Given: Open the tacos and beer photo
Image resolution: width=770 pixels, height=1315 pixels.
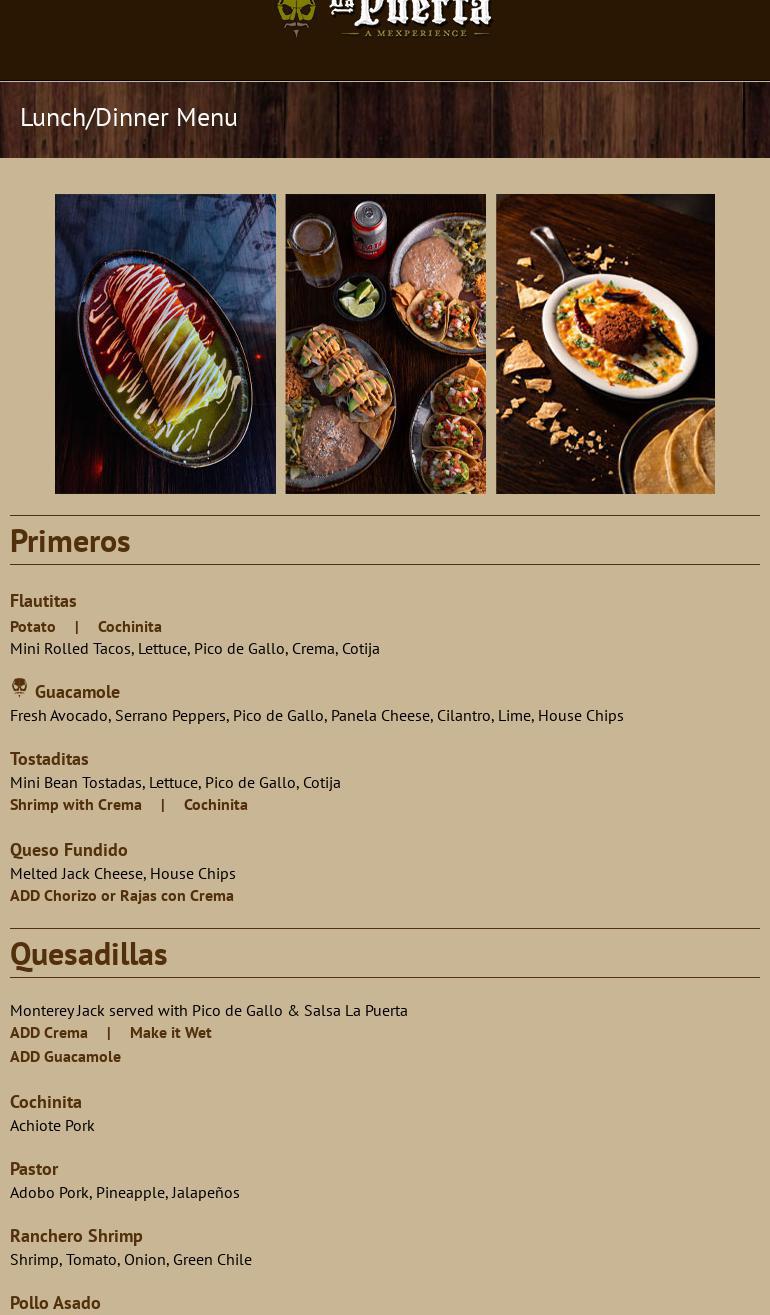Looking at the screenshot, I should coord(385,343).
